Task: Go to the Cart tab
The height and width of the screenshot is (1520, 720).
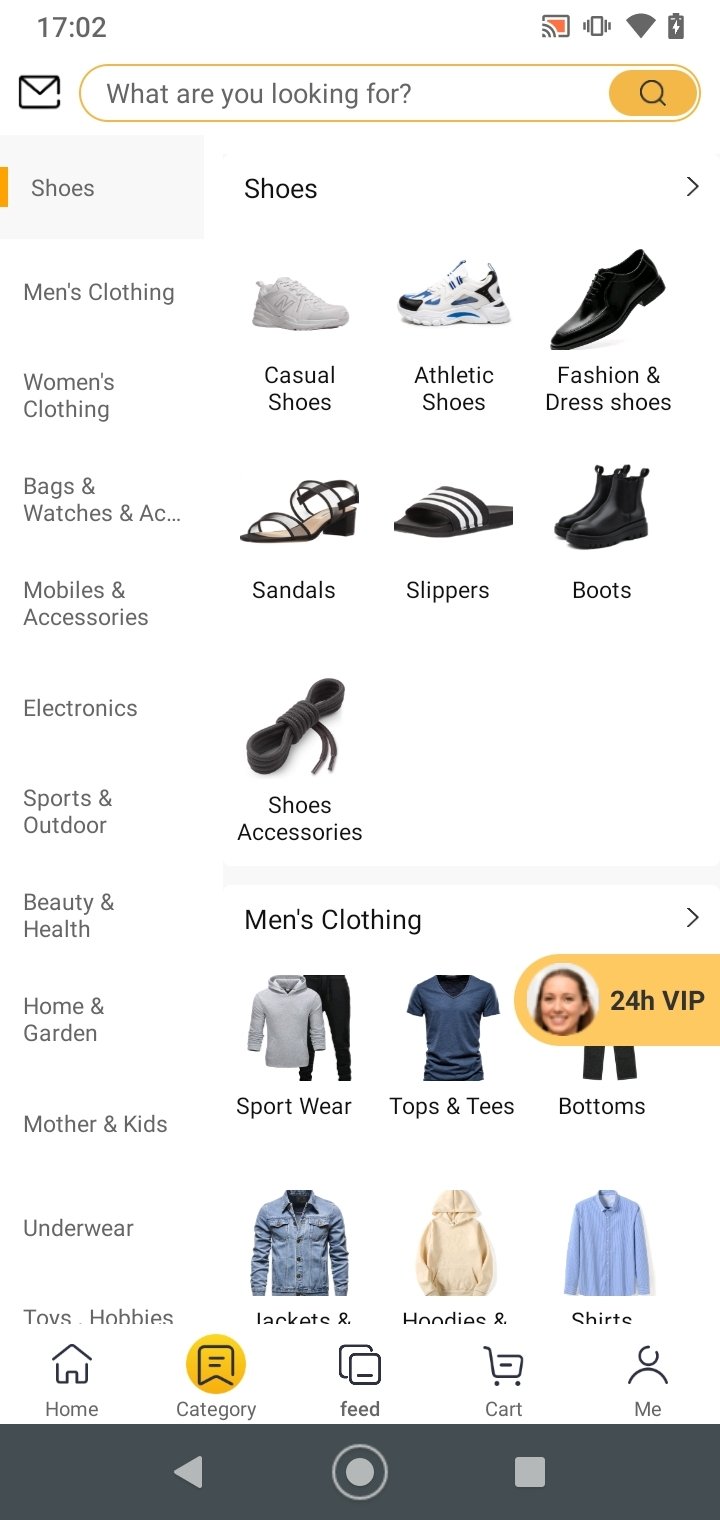Action: coord(504,1380)
